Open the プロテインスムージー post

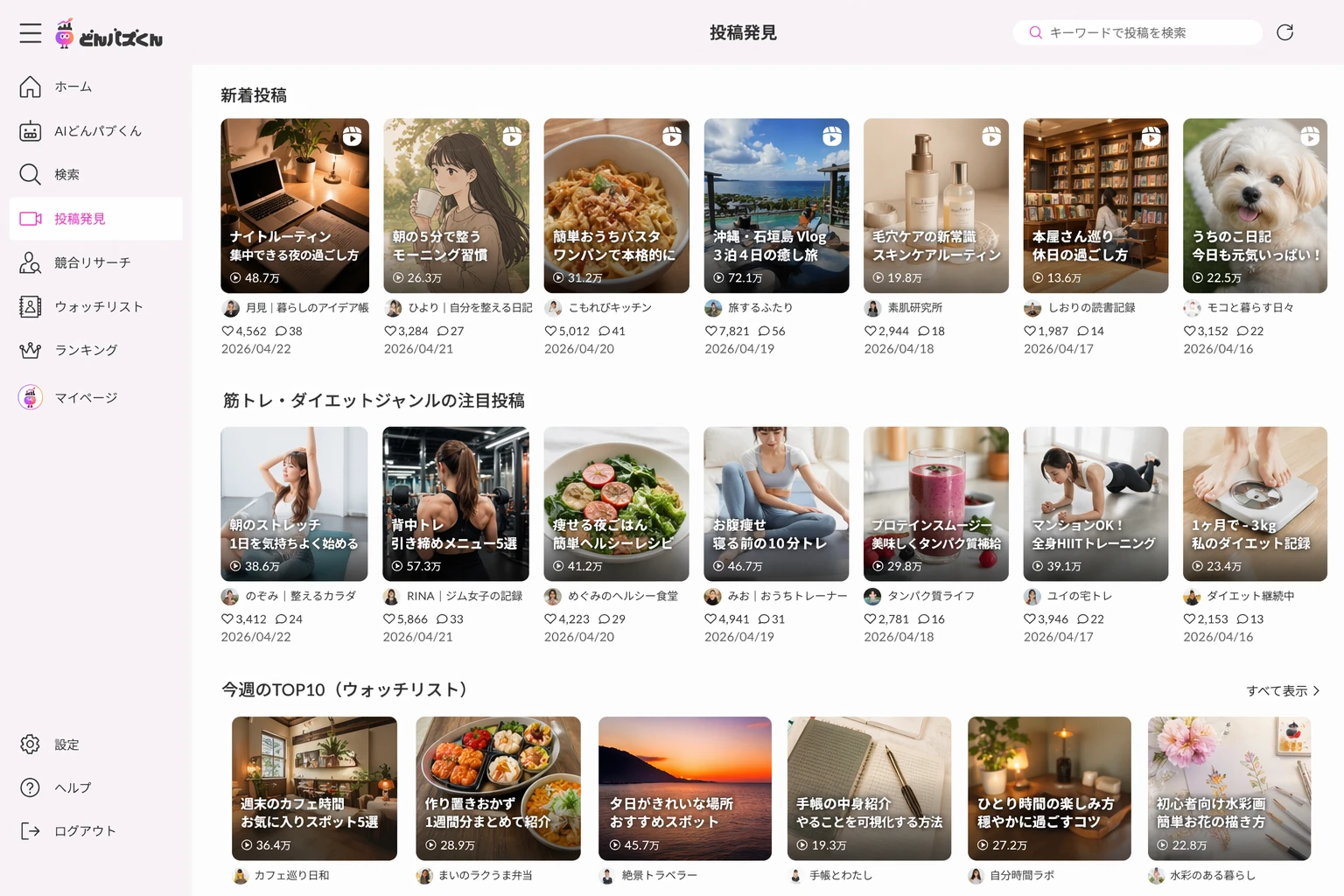pyautogui.click(x=935, y=504)
